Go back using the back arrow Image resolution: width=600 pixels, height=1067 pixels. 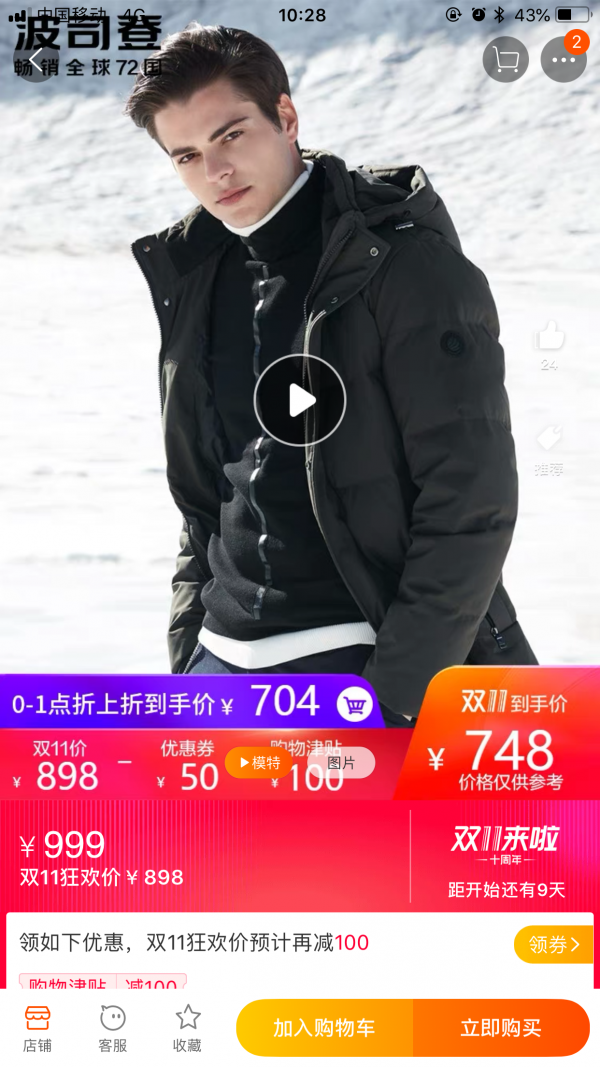tap(36, 59)
